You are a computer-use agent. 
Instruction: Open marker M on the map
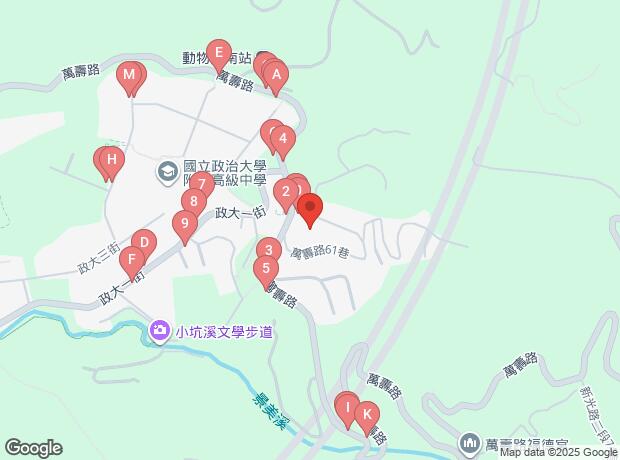coord(129,76)
